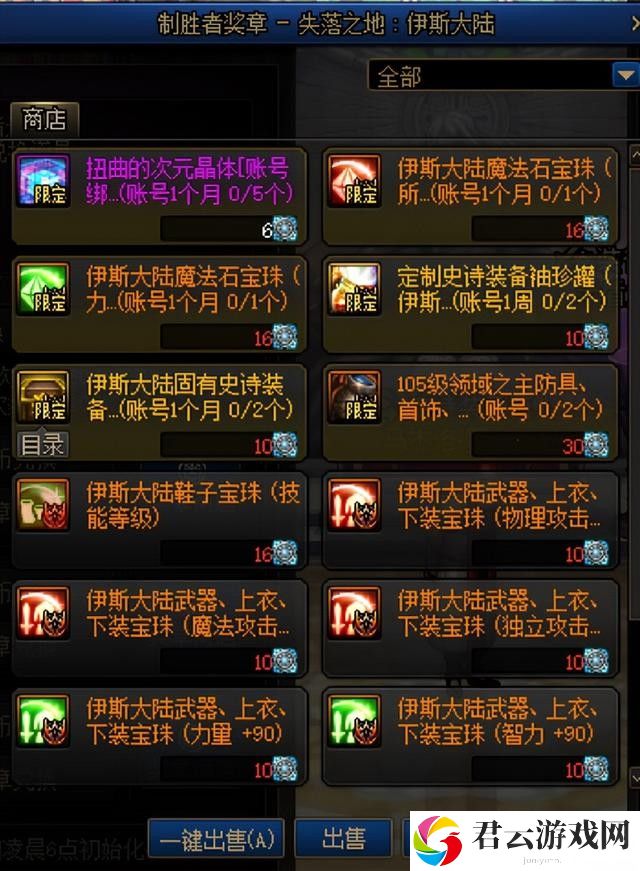This screenshot has width=640, height=871.
Task: Tap the 出售 button
Action: [343, 838]
